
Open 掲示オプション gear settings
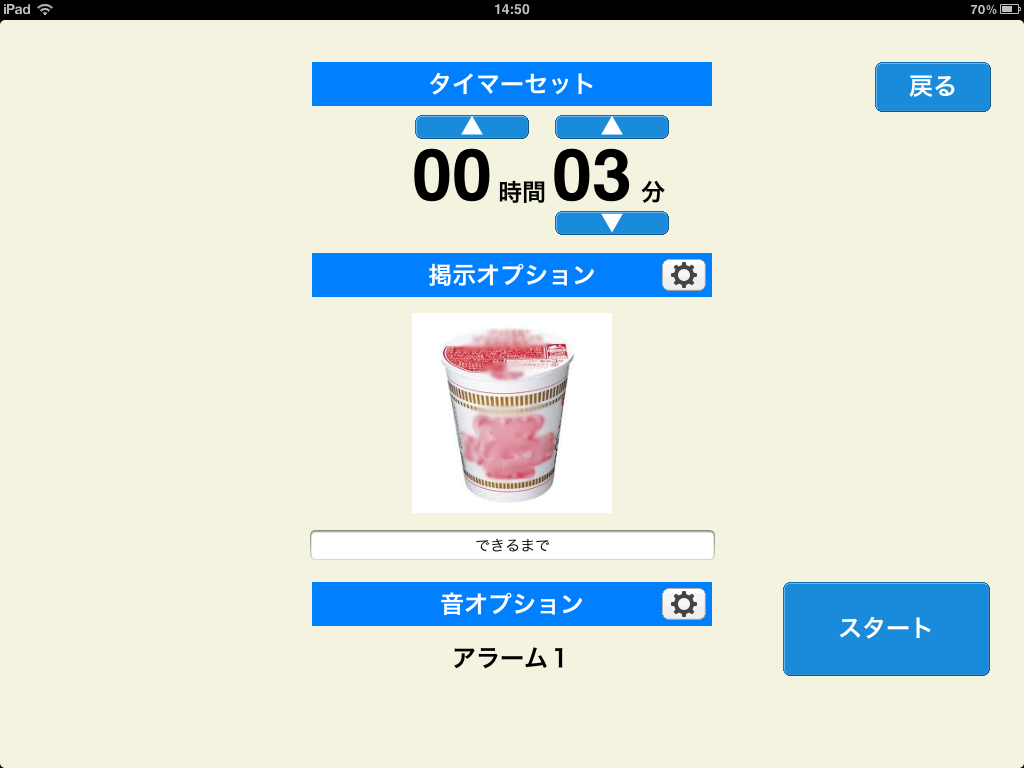click(684, 275)
